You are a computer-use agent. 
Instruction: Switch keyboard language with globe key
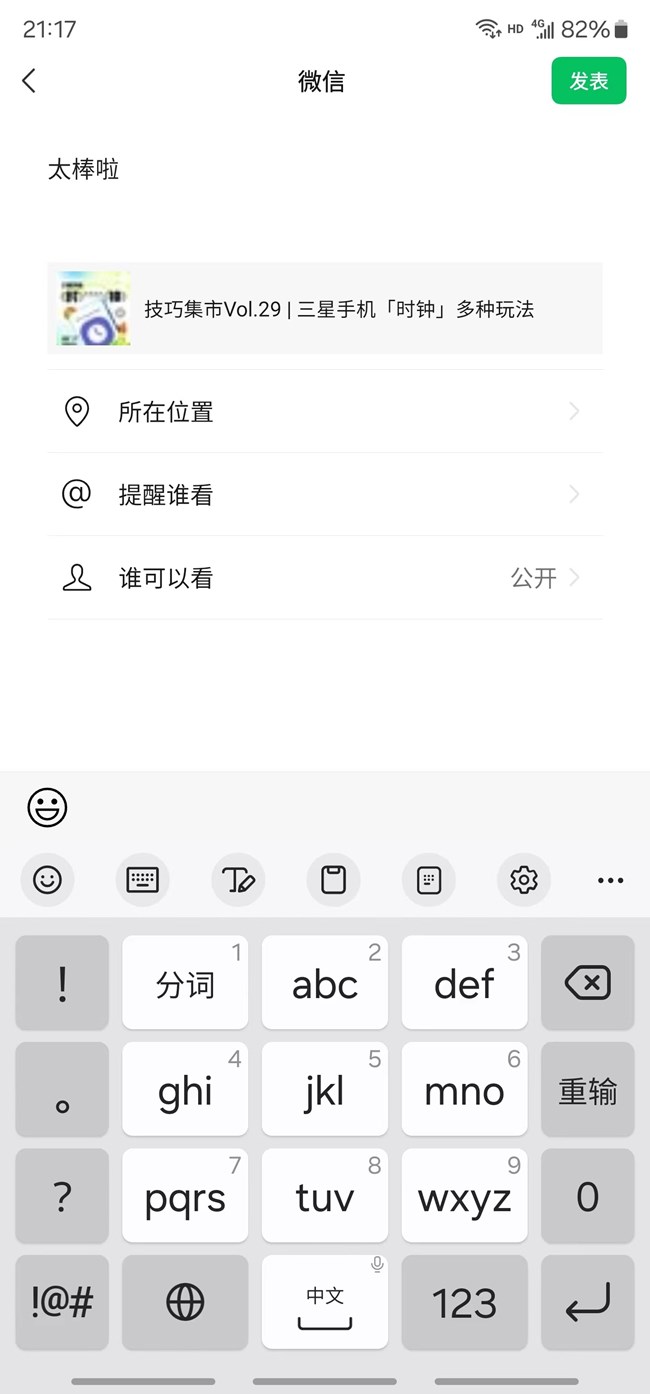[x=185, y=1302]
